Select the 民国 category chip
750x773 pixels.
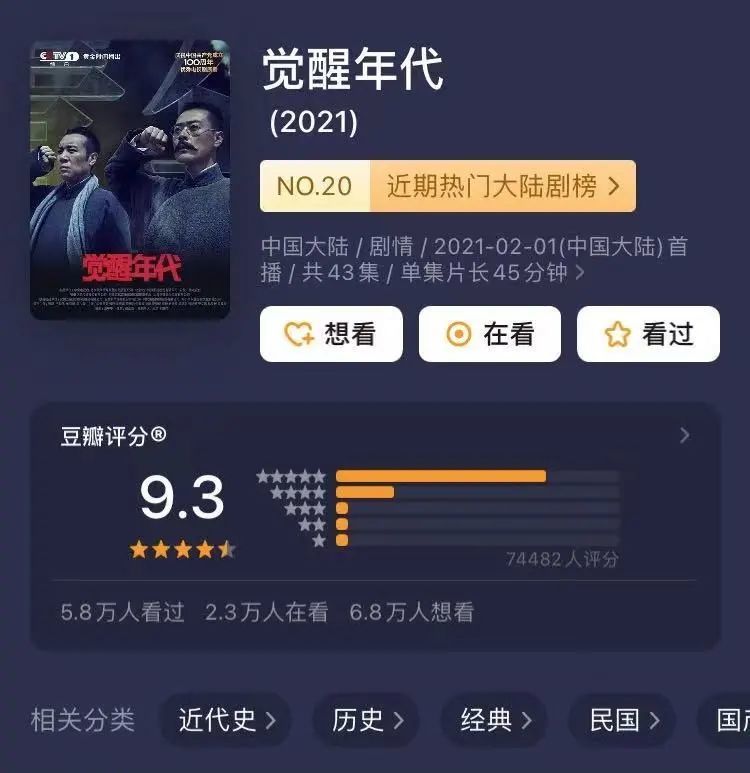(623, 720)
